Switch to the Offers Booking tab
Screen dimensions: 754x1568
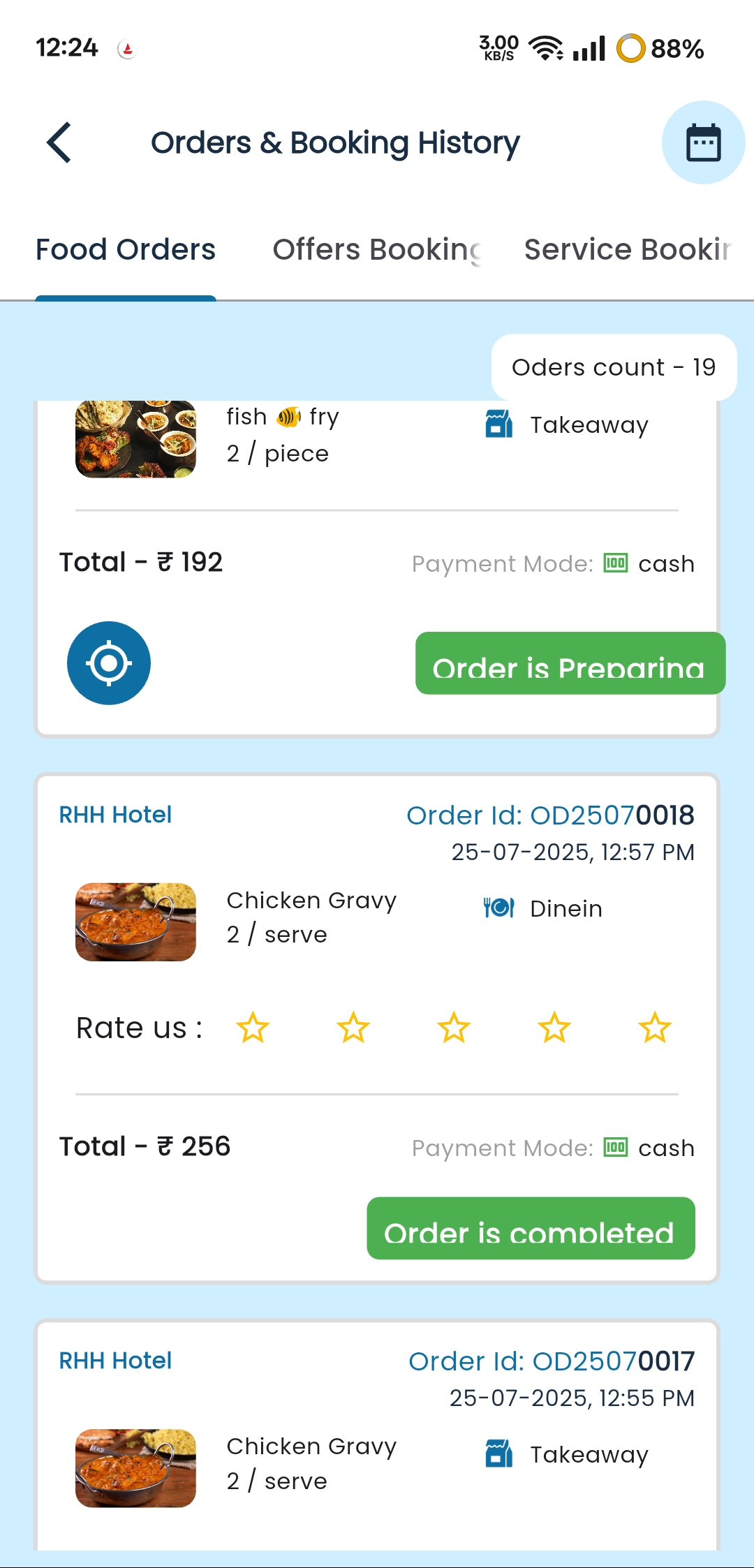(x=377, y=250)
